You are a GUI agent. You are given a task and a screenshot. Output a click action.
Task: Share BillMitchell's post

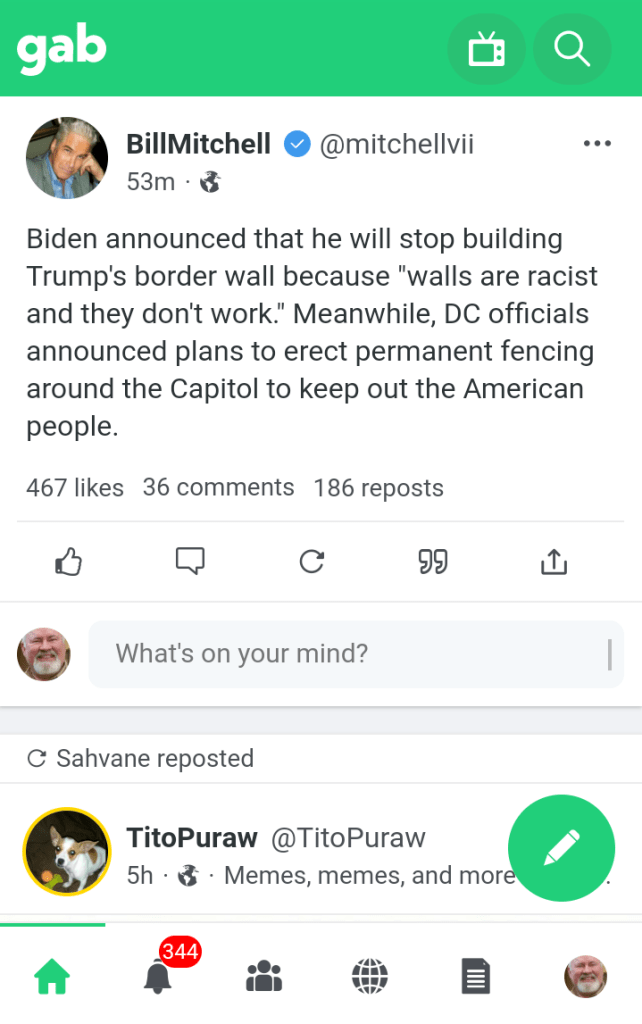click(553, 562)
